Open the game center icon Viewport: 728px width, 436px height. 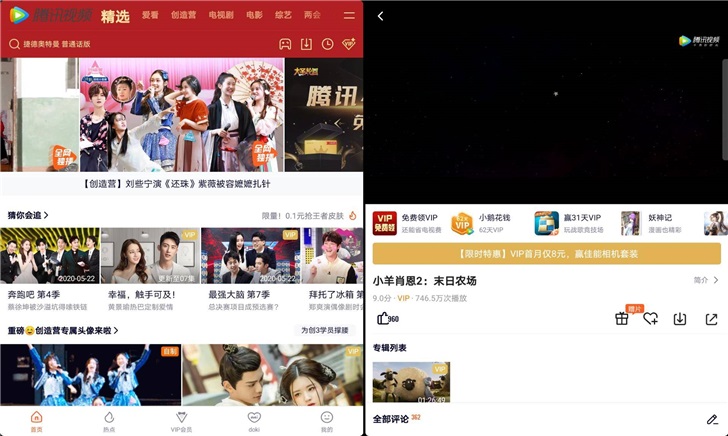tap(285, 44)
